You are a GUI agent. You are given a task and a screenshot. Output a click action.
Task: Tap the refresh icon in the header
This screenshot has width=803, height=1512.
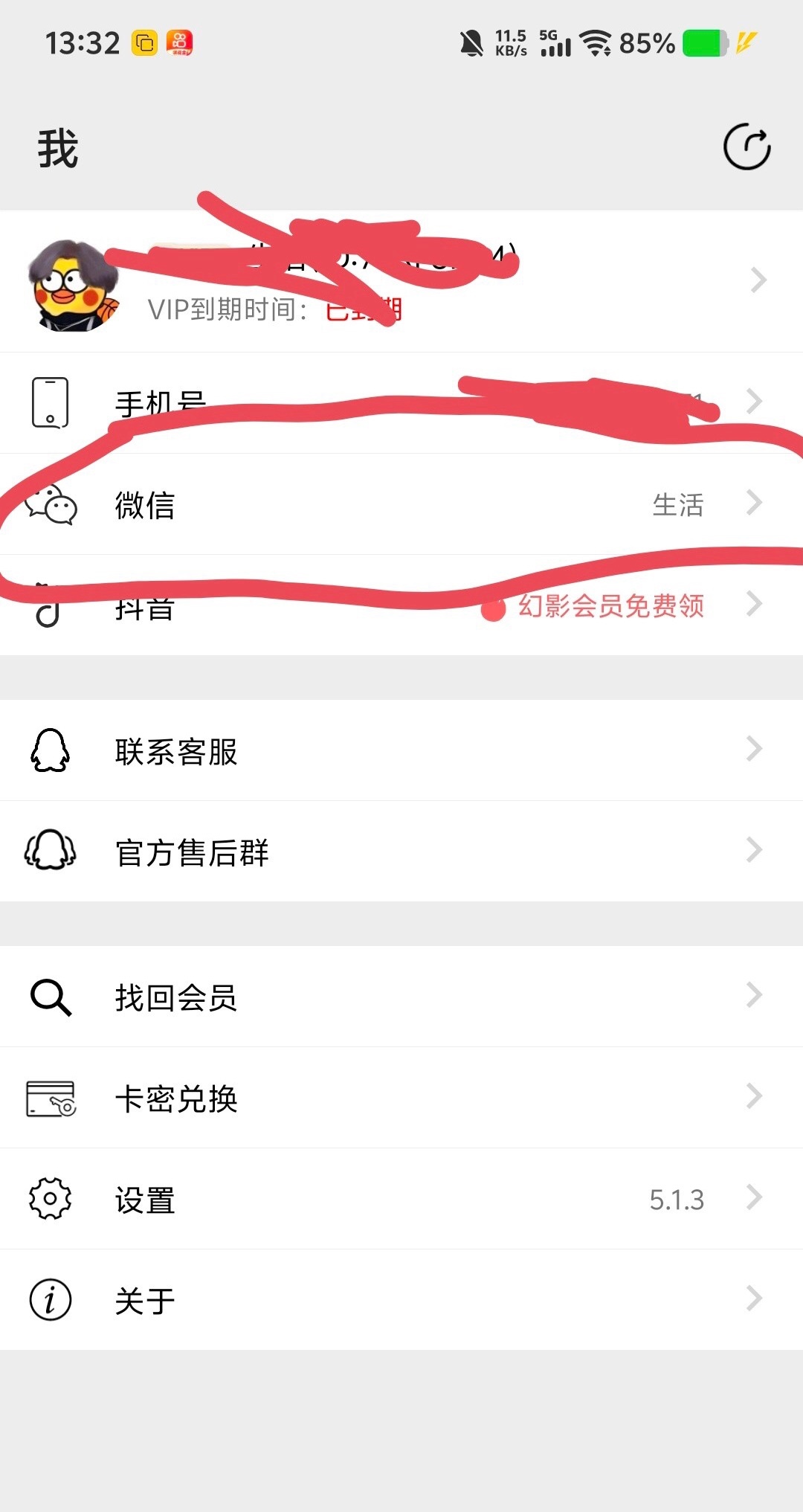point(746,147)
